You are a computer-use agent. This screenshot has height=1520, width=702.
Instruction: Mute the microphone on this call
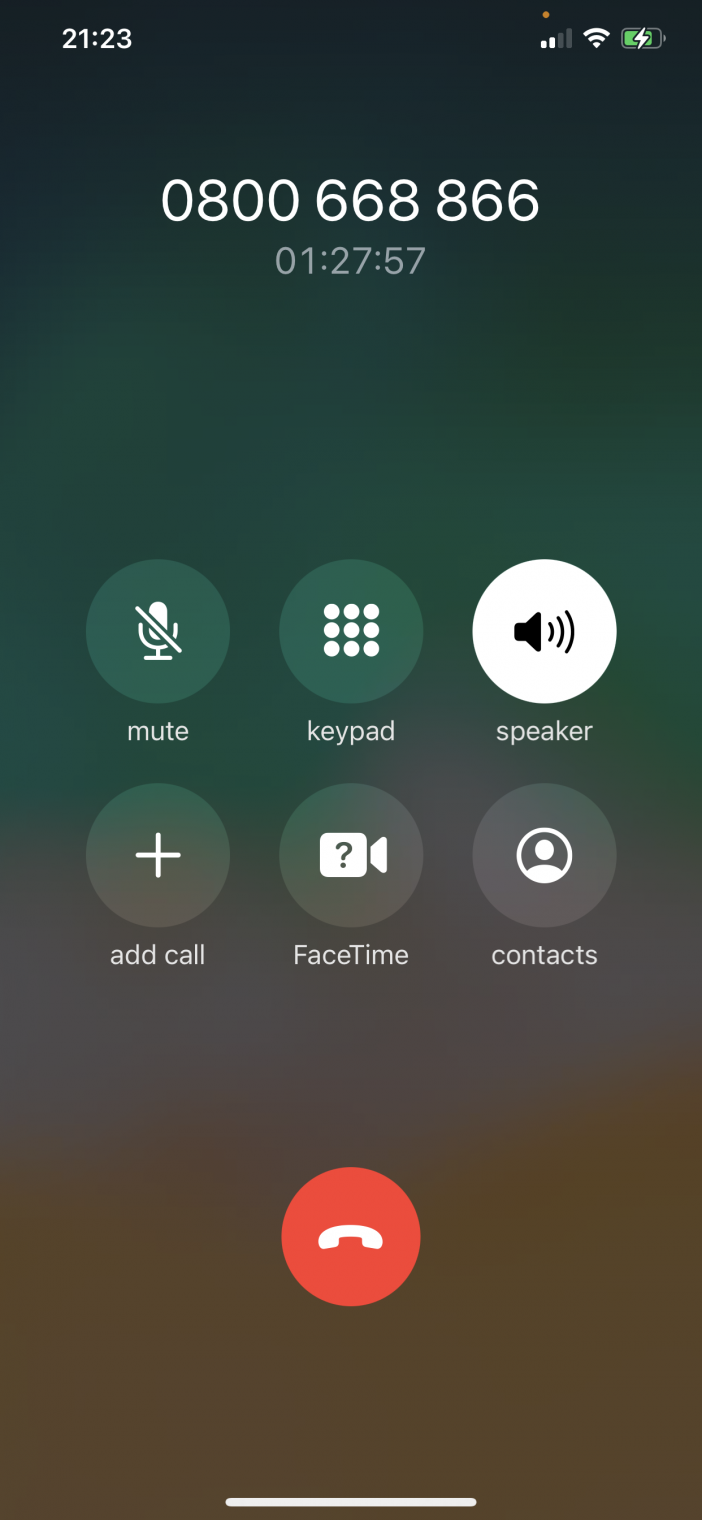tap(158, 631)
